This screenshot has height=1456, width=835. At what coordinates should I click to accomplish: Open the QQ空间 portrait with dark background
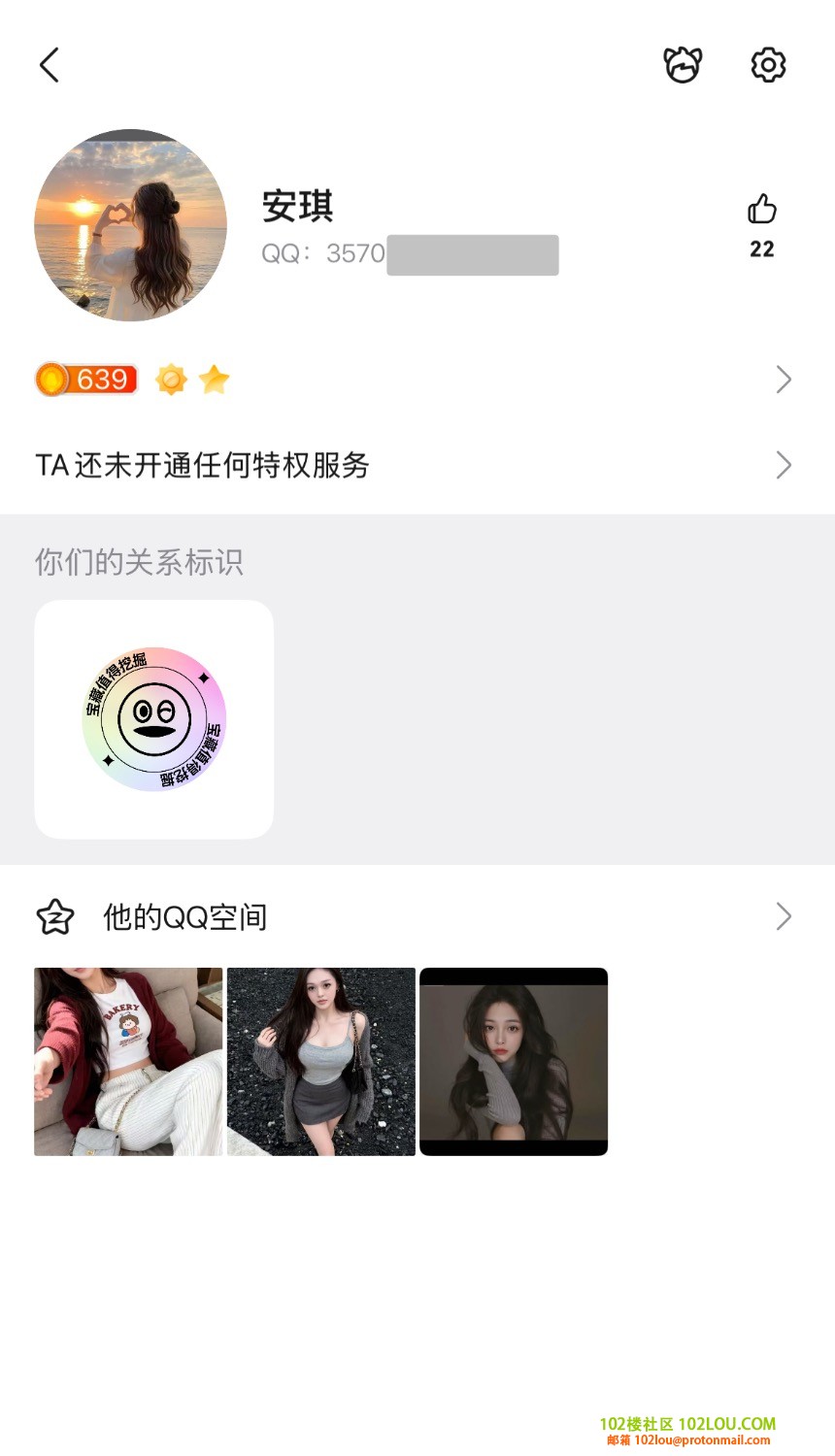point(514,1061)
